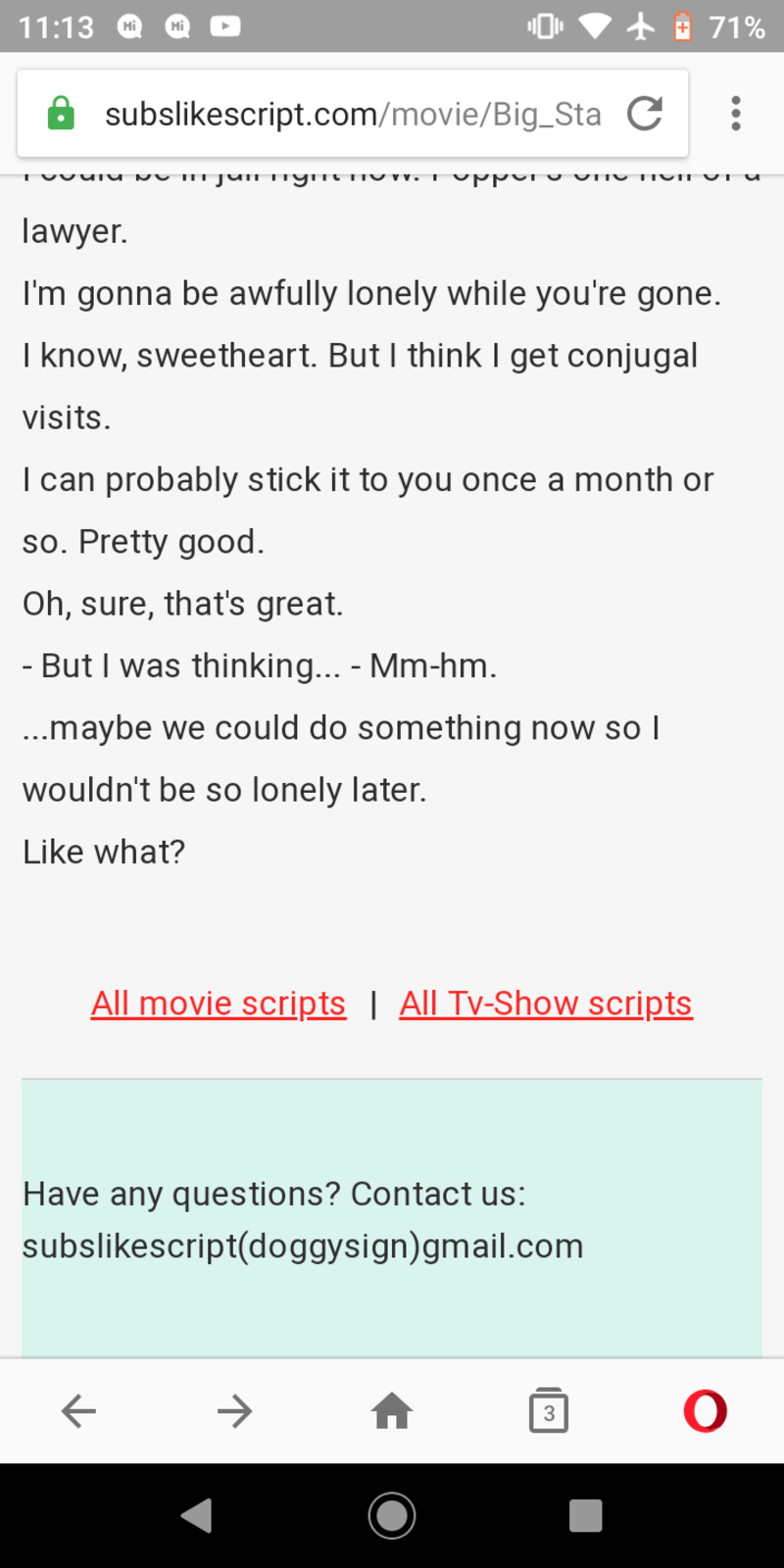
Task: Open the All movie scripts link
Action: coord(219,1004)
